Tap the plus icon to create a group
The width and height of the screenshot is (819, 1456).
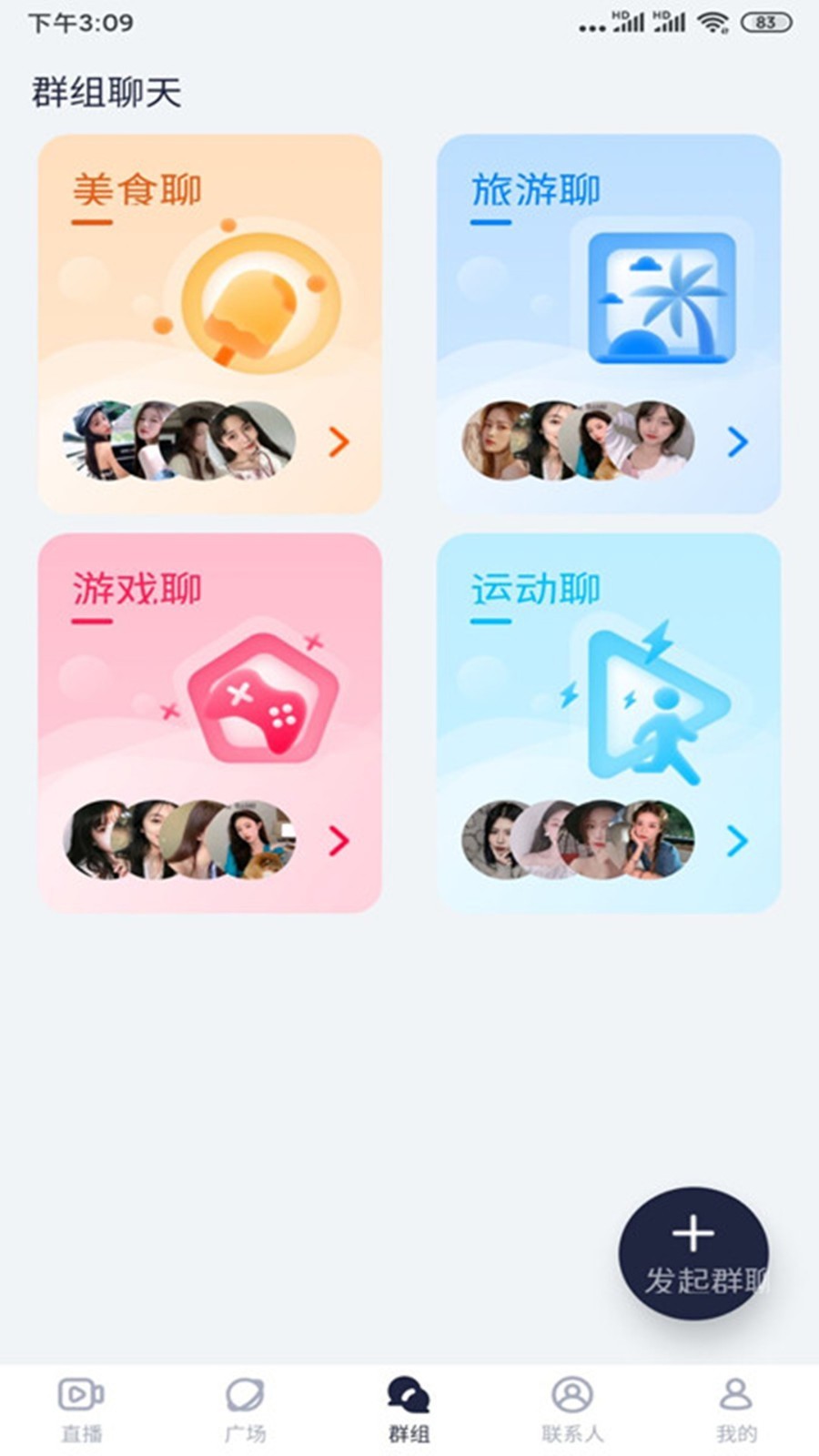pyautogui.click(x=695, y=1235)
